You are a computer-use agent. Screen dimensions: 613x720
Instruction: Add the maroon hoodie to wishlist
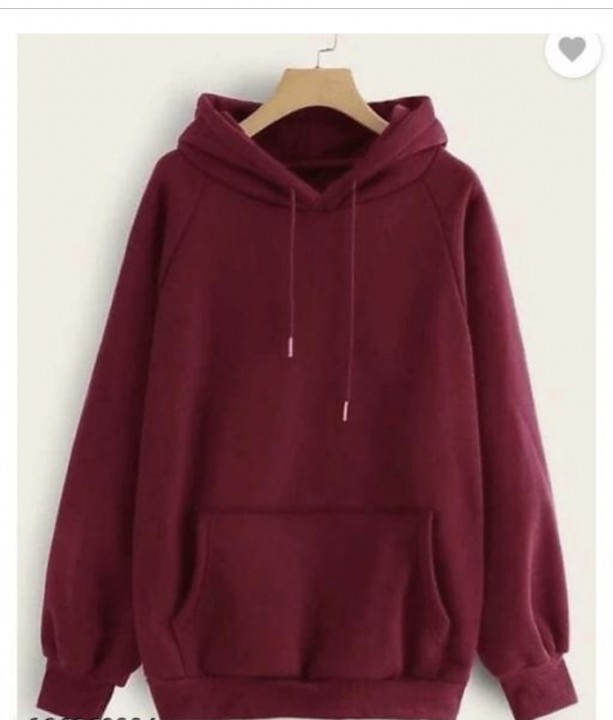pos(572,50)
